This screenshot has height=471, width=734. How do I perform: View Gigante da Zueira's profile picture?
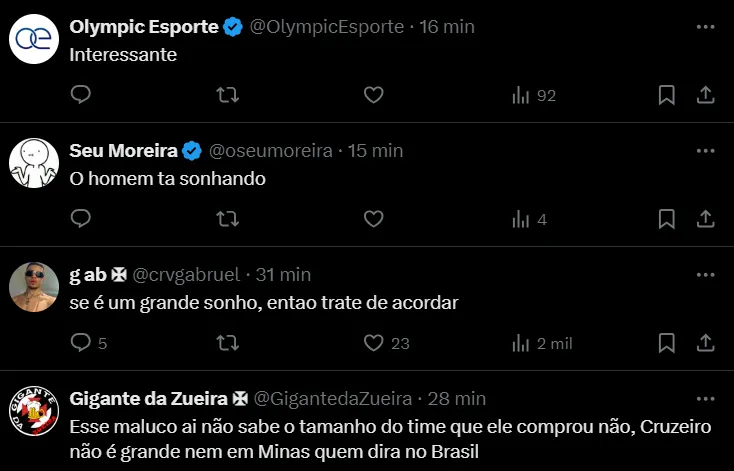(34, 412)
